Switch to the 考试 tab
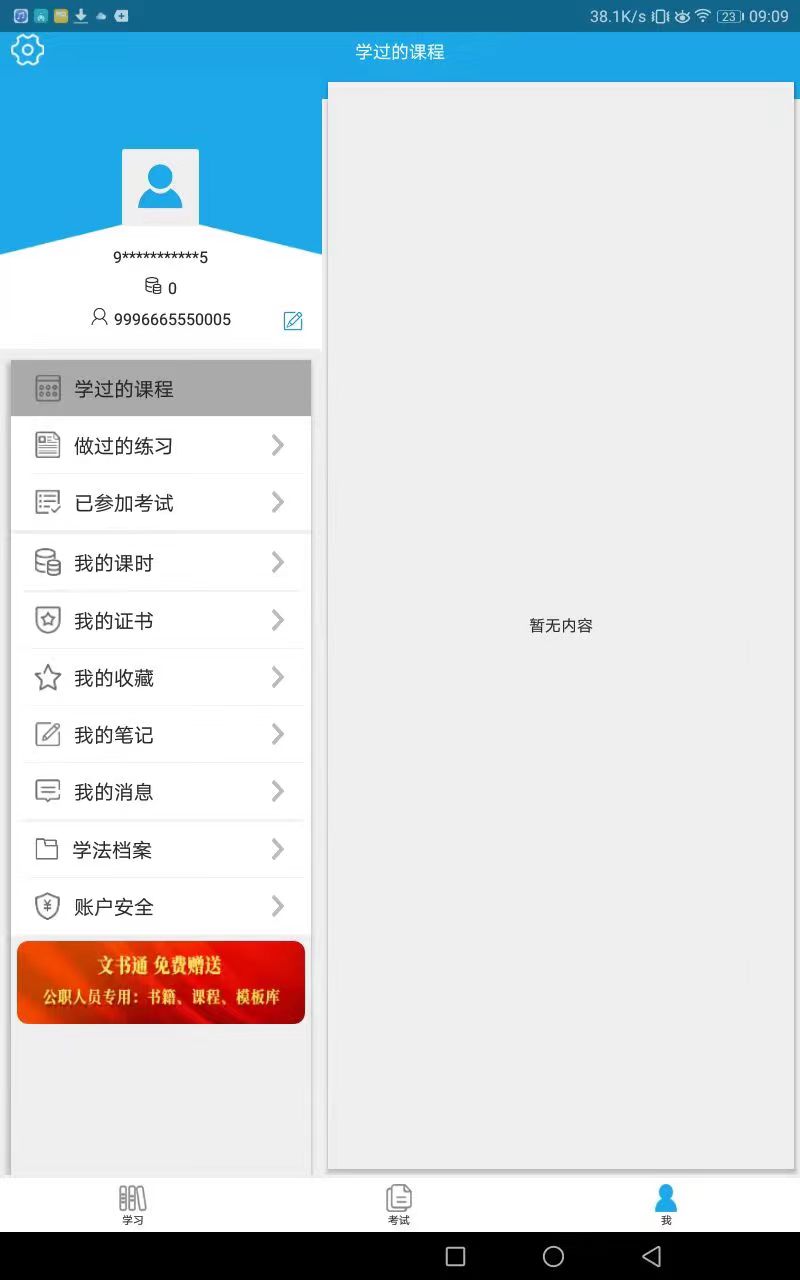This screenshot has width=800, height=1280. [x=399, y=1204]
